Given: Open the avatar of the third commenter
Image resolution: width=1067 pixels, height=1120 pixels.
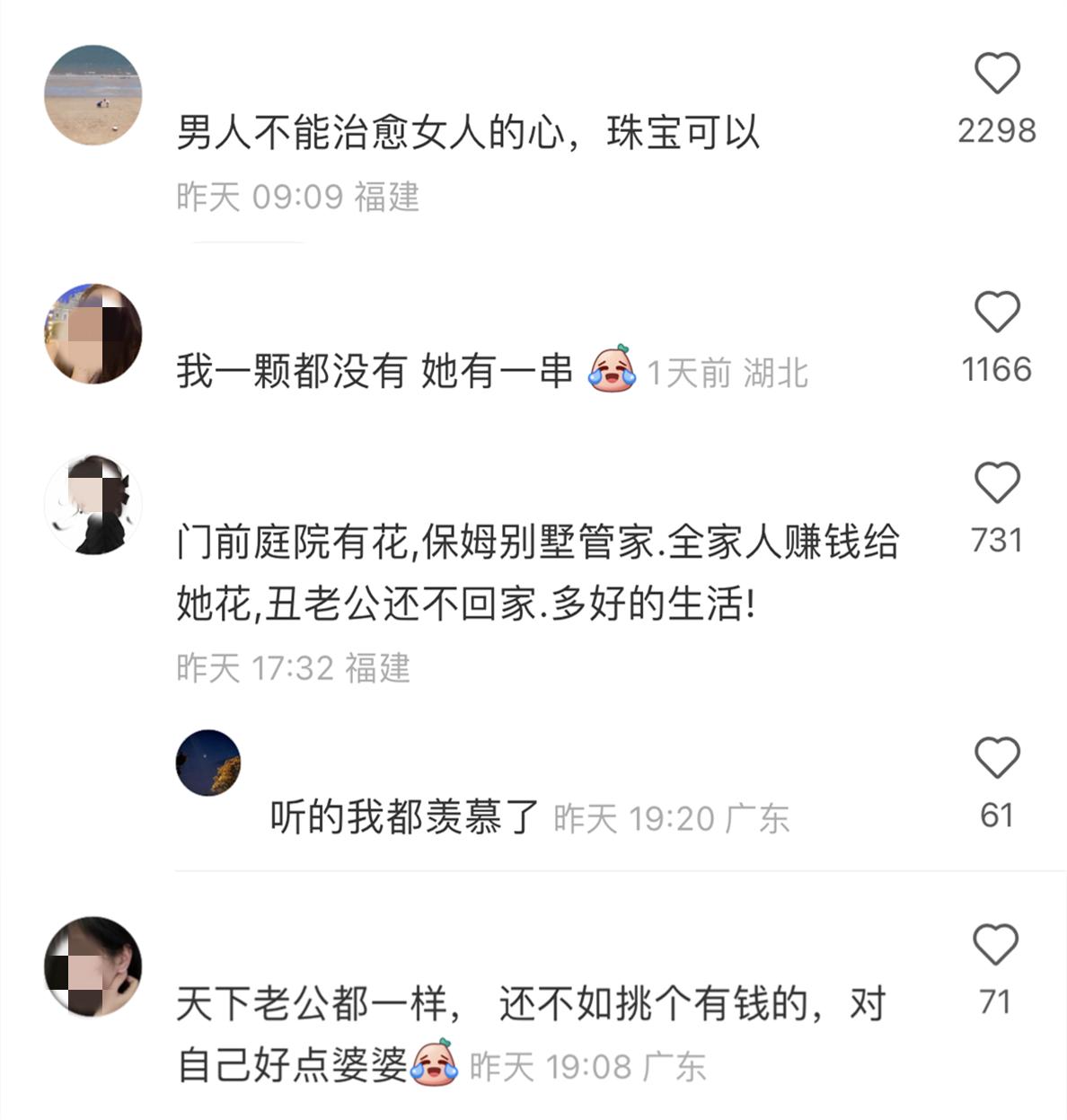Looking at the screenshot, I should click(x=93, y=503).
